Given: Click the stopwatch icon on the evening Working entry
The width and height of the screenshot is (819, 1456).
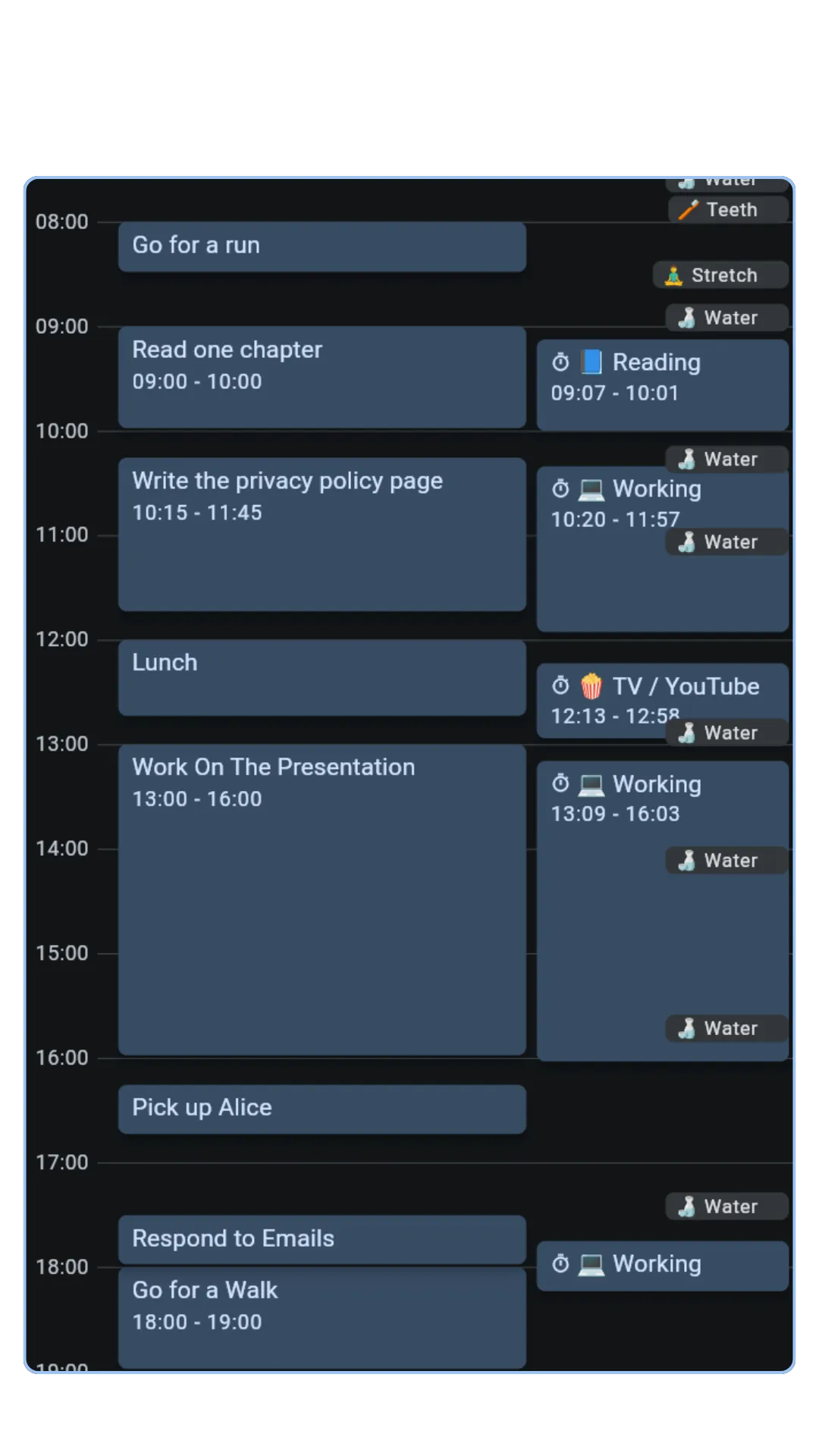Looking at the screenshot, I should coord(560,1264).
